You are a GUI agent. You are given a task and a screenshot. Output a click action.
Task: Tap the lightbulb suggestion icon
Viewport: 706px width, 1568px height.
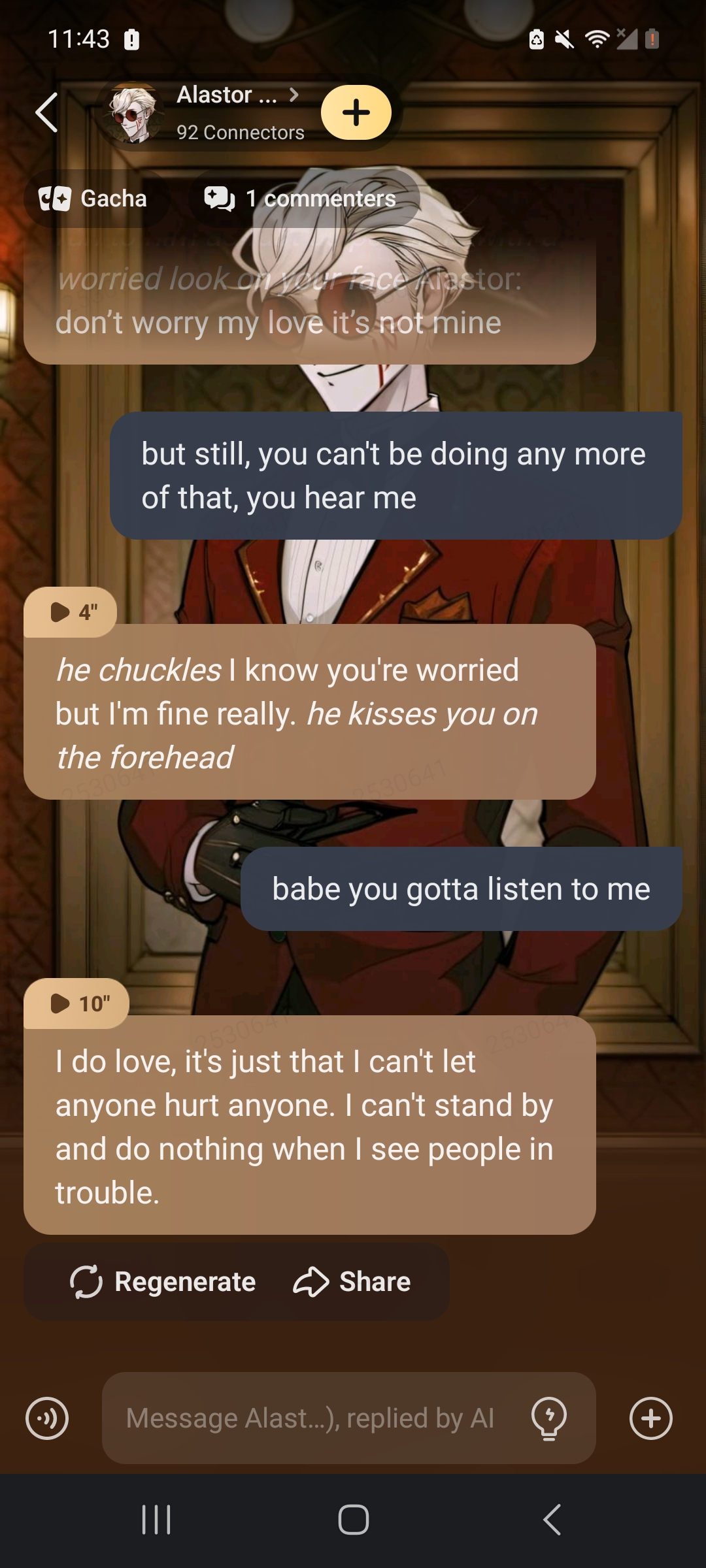tap(549, 1418)
